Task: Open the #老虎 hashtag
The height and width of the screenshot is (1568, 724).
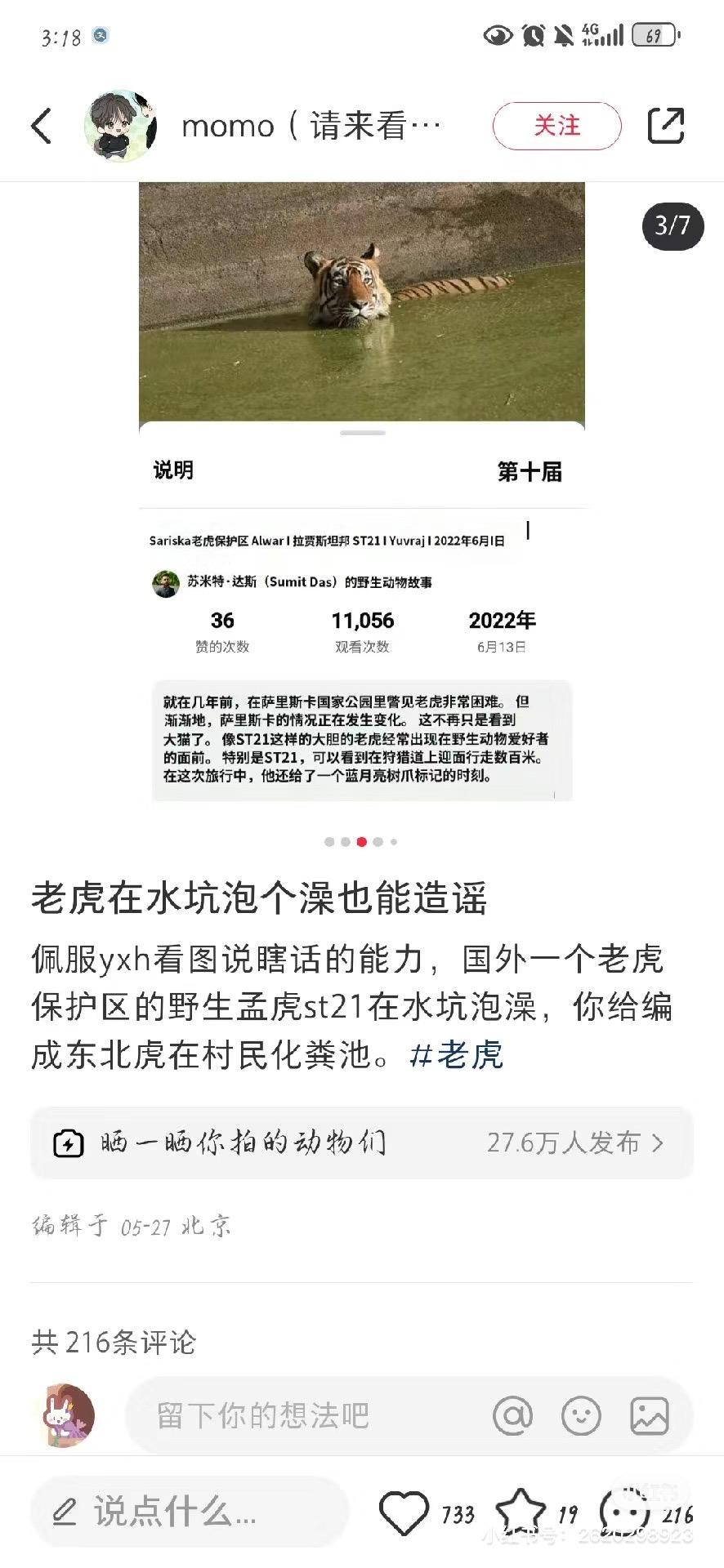Action: 456,1054
